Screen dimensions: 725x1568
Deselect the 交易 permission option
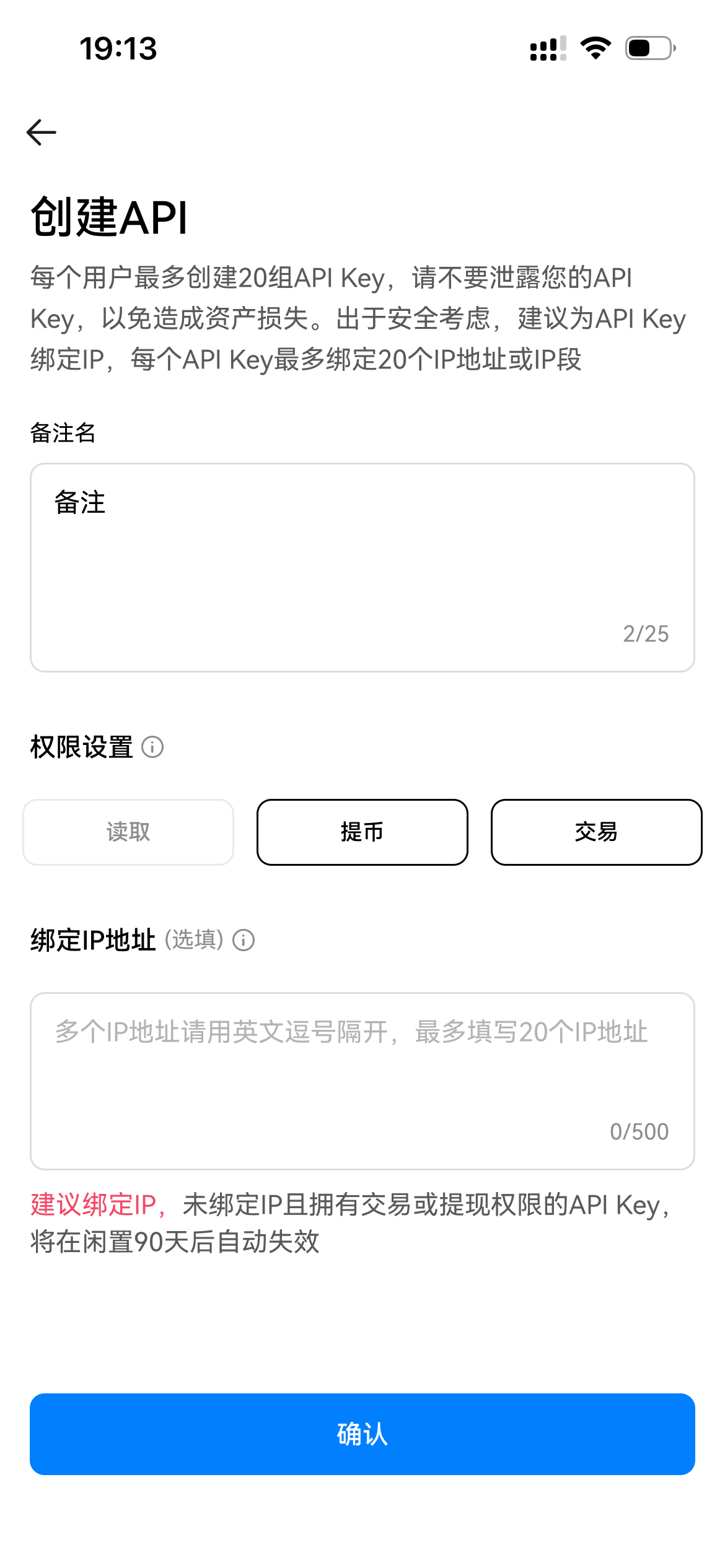(596, 832)
